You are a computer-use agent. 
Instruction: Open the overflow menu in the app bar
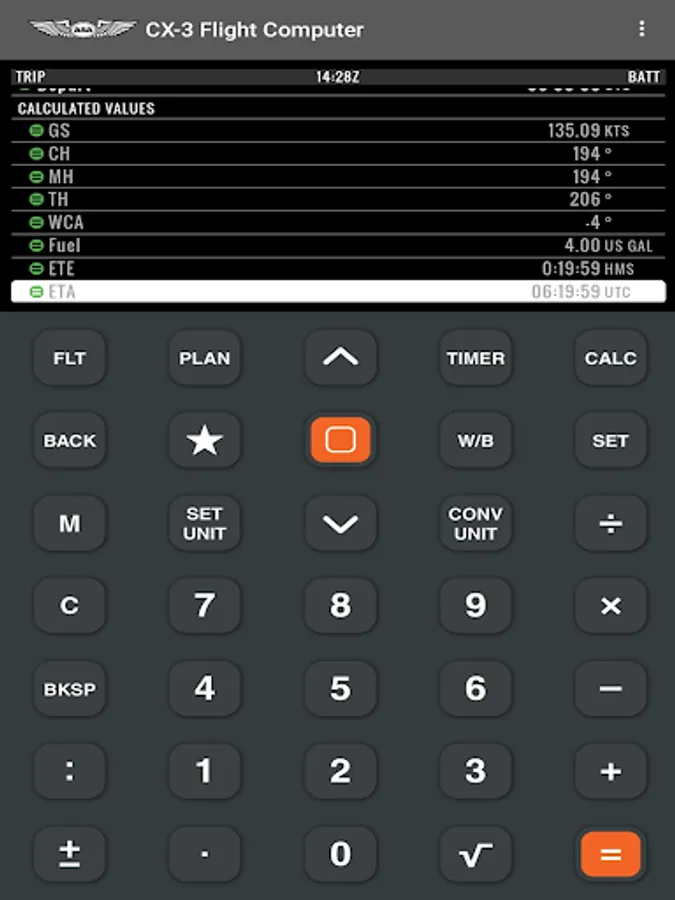click(642, 29)
